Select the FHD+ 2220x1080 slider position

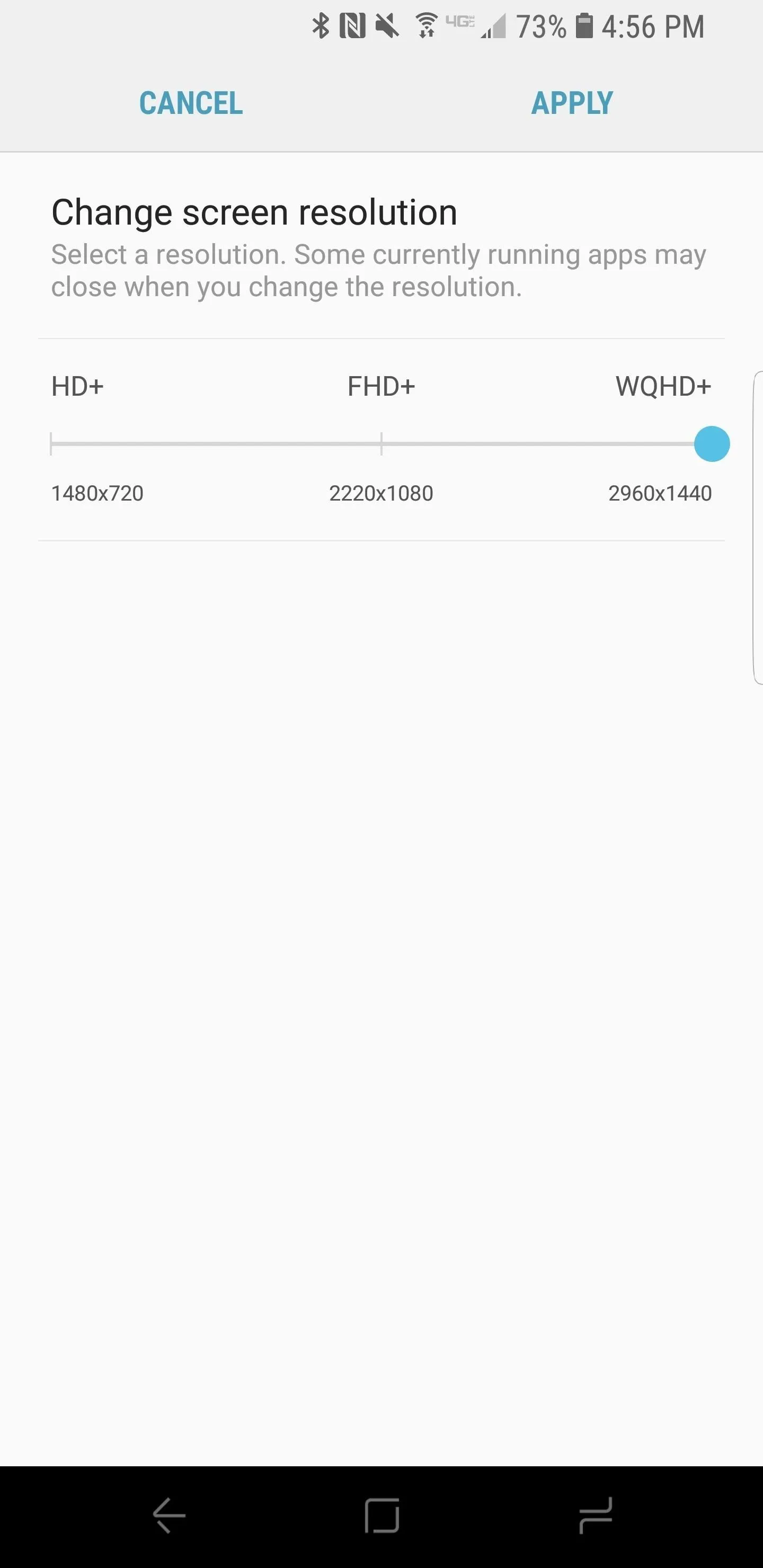pyautogui.click(x=381, y=444)
